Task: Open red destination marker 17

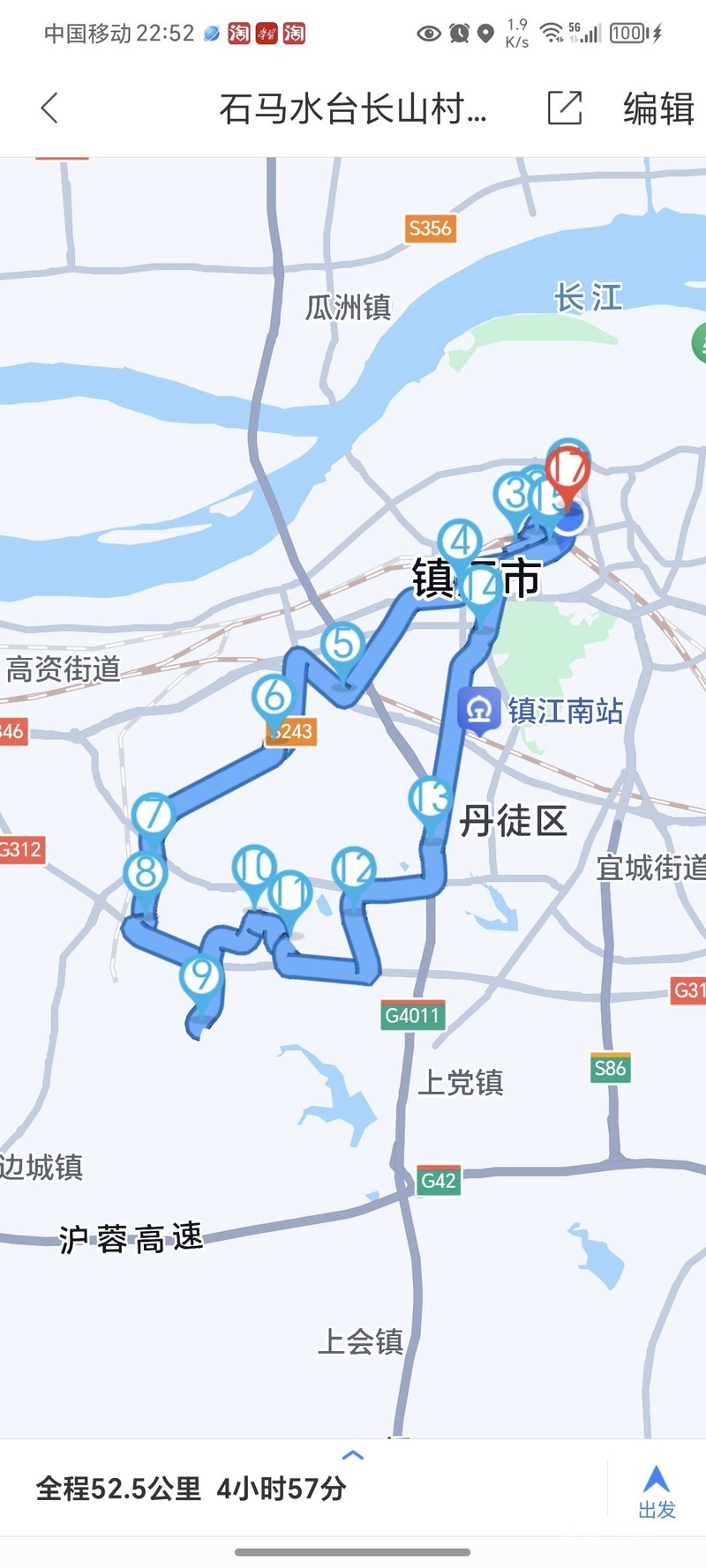Action: click(567, 479)
